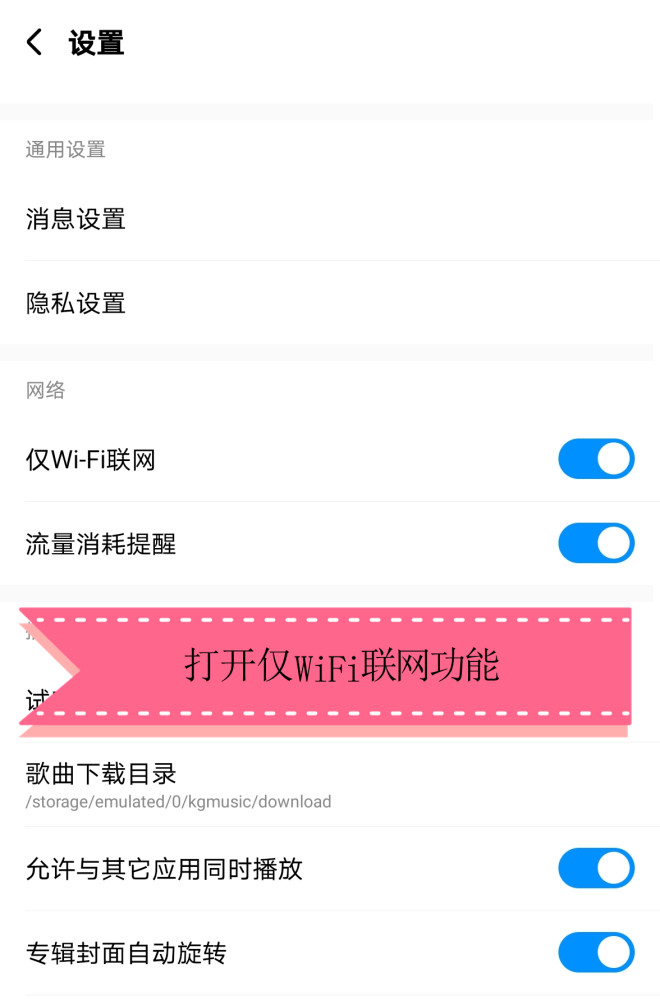This screenshot has height=1000, width=660.
Task: Go back from the 设置 page
Action: point(35,42)
